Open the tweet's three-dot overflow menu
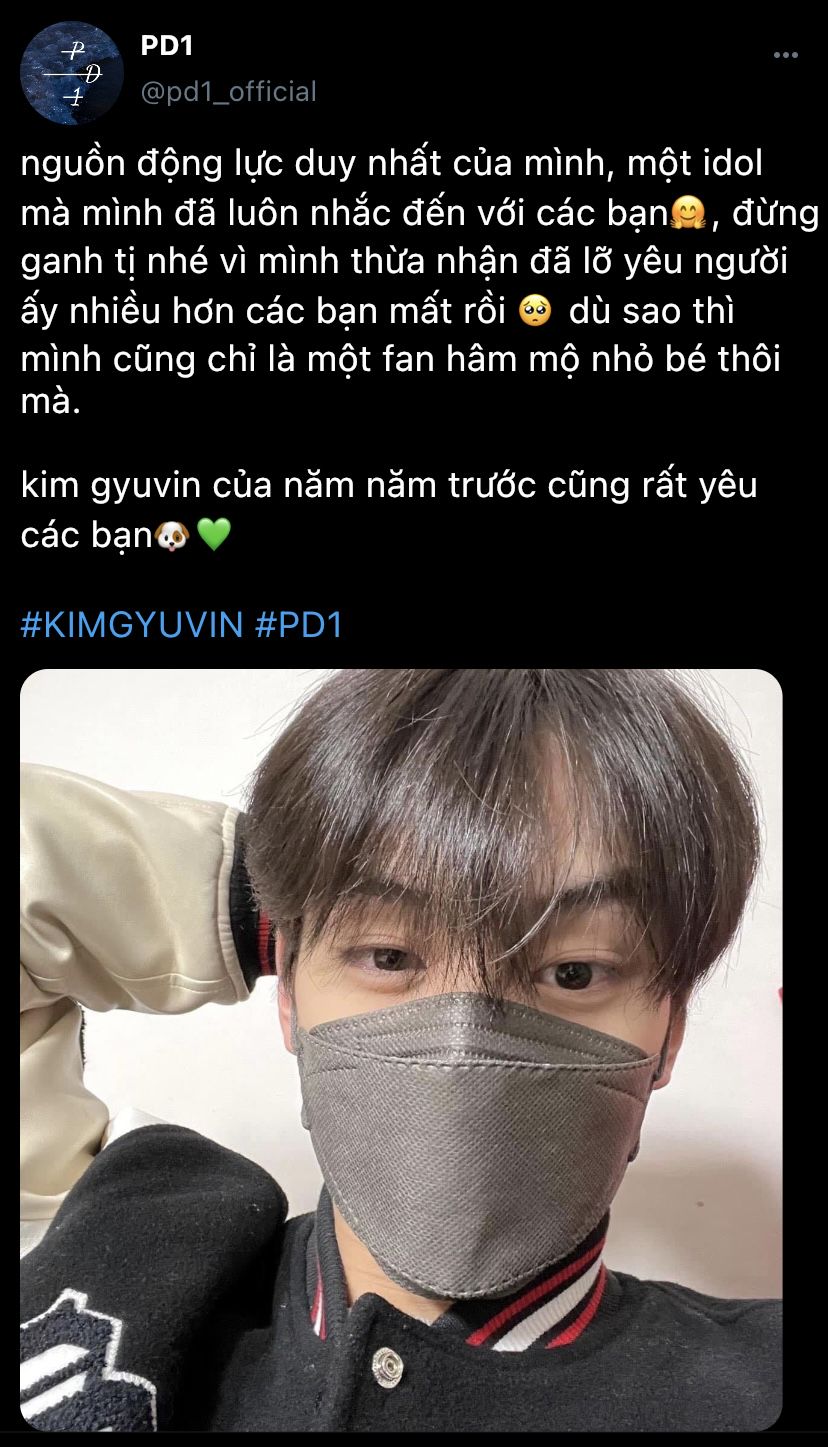This screenshot has width=828, height=1447. tap(783, 54)
